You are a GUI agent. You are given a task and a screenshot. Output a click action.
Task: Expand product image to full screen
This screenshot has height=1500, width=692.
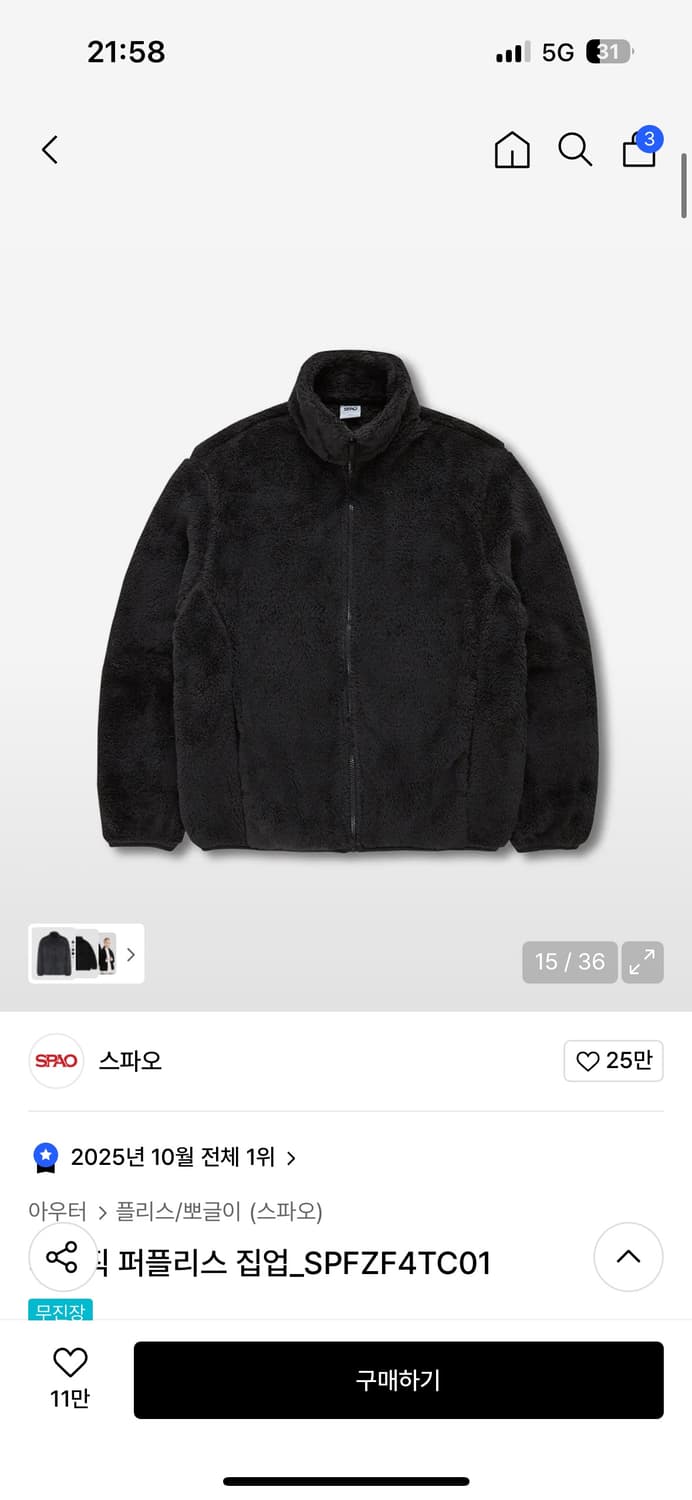tap(642, 962)
